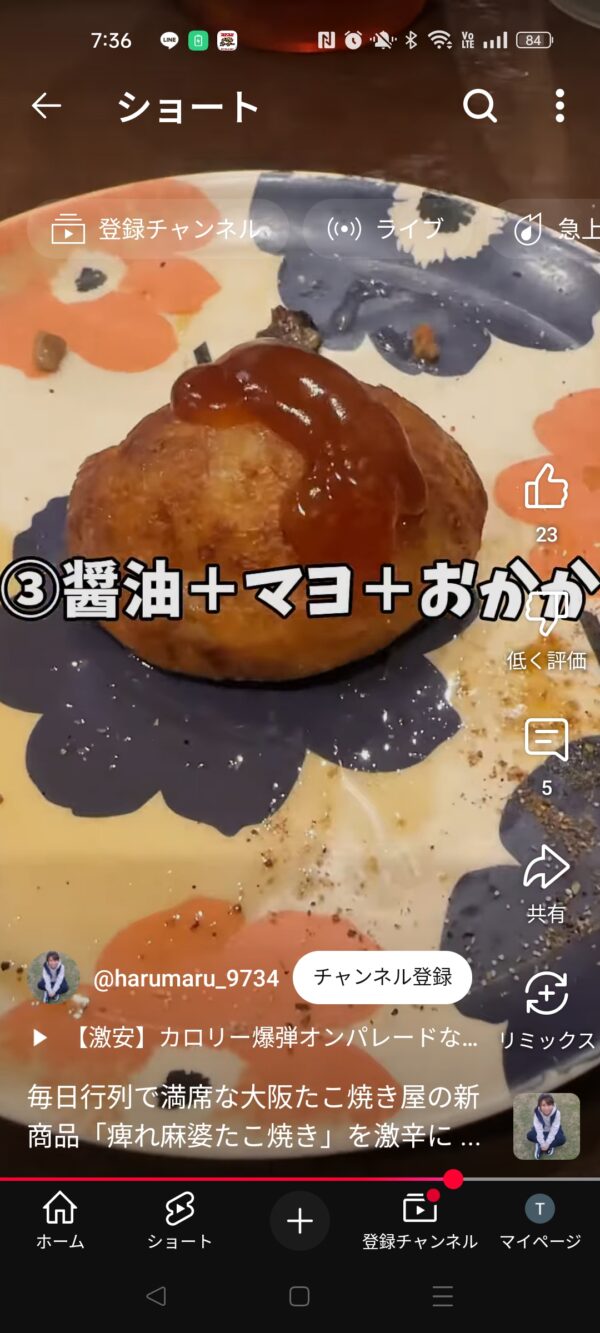Viewport: 600px width, 1333px height.
Task: Subscribe with the チャンネル登録 button
Action: (x=382, y=977)
